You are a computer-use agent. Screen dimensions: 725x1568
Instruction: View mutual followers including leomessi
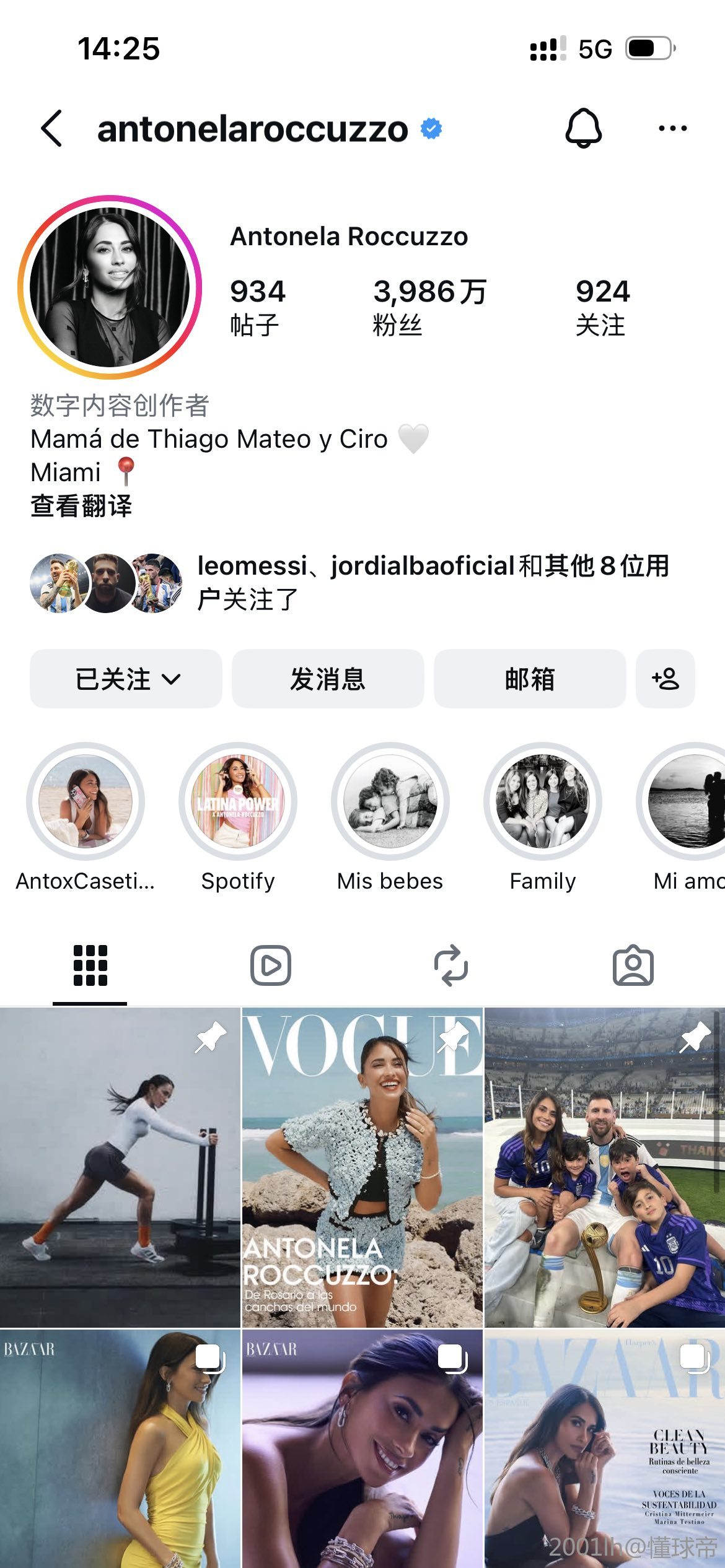[433, 582]
